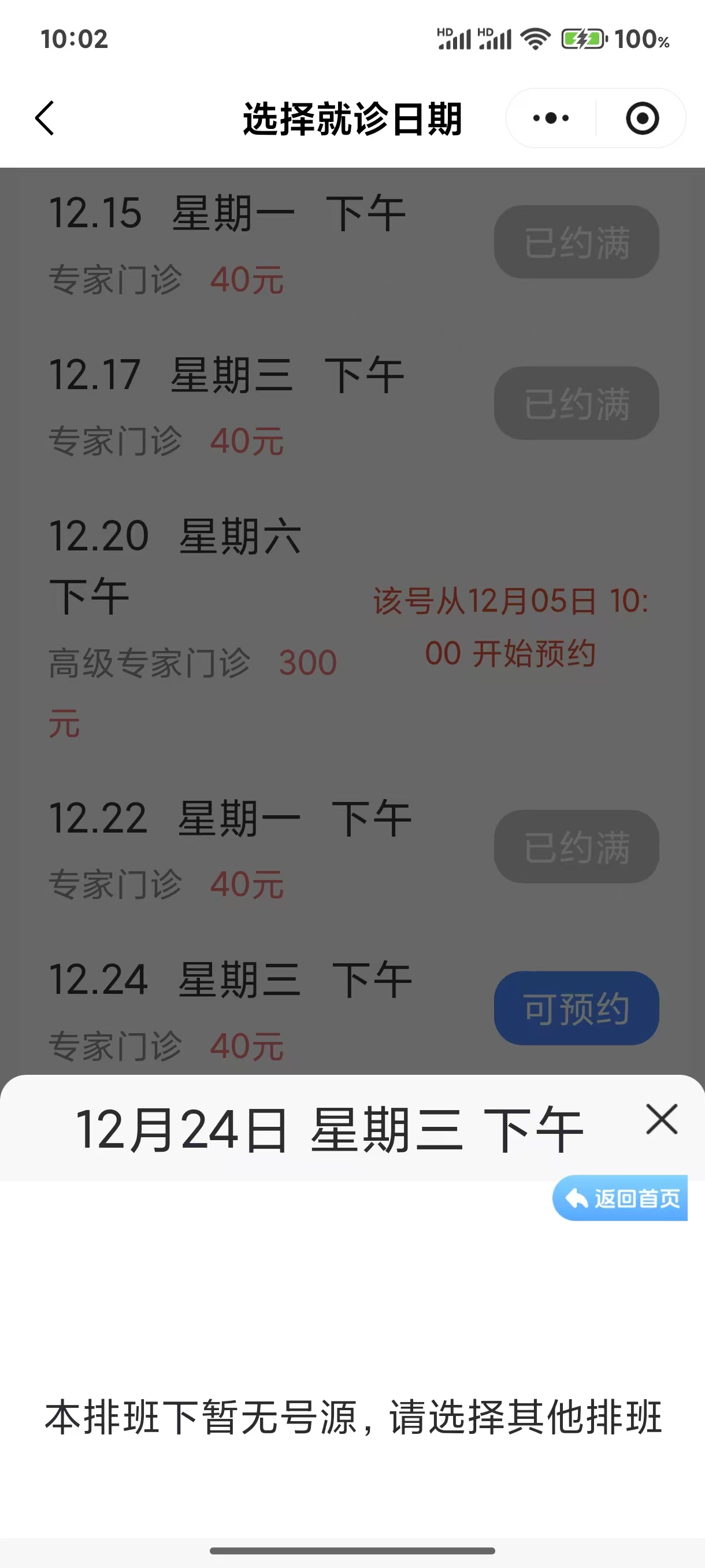Dismiss the 12月24日 bottom sheet
Screen dimensions: 705x1568
[x=661, y=1119]
